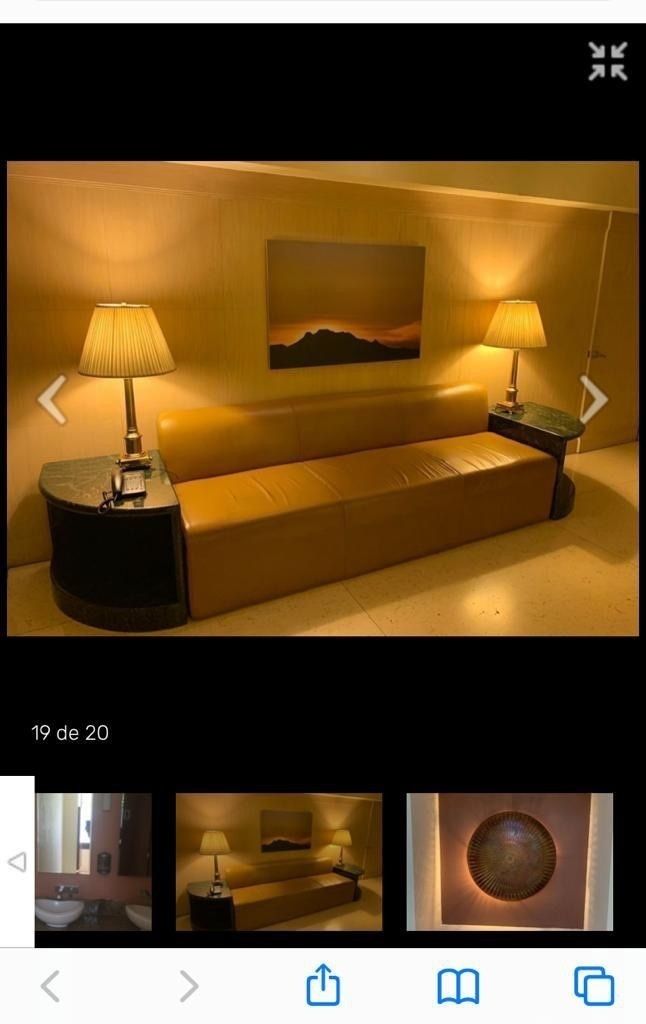Open the browser tabs overview
The width and height of the screenshot is (646, 1024).
tap(594, 986)
